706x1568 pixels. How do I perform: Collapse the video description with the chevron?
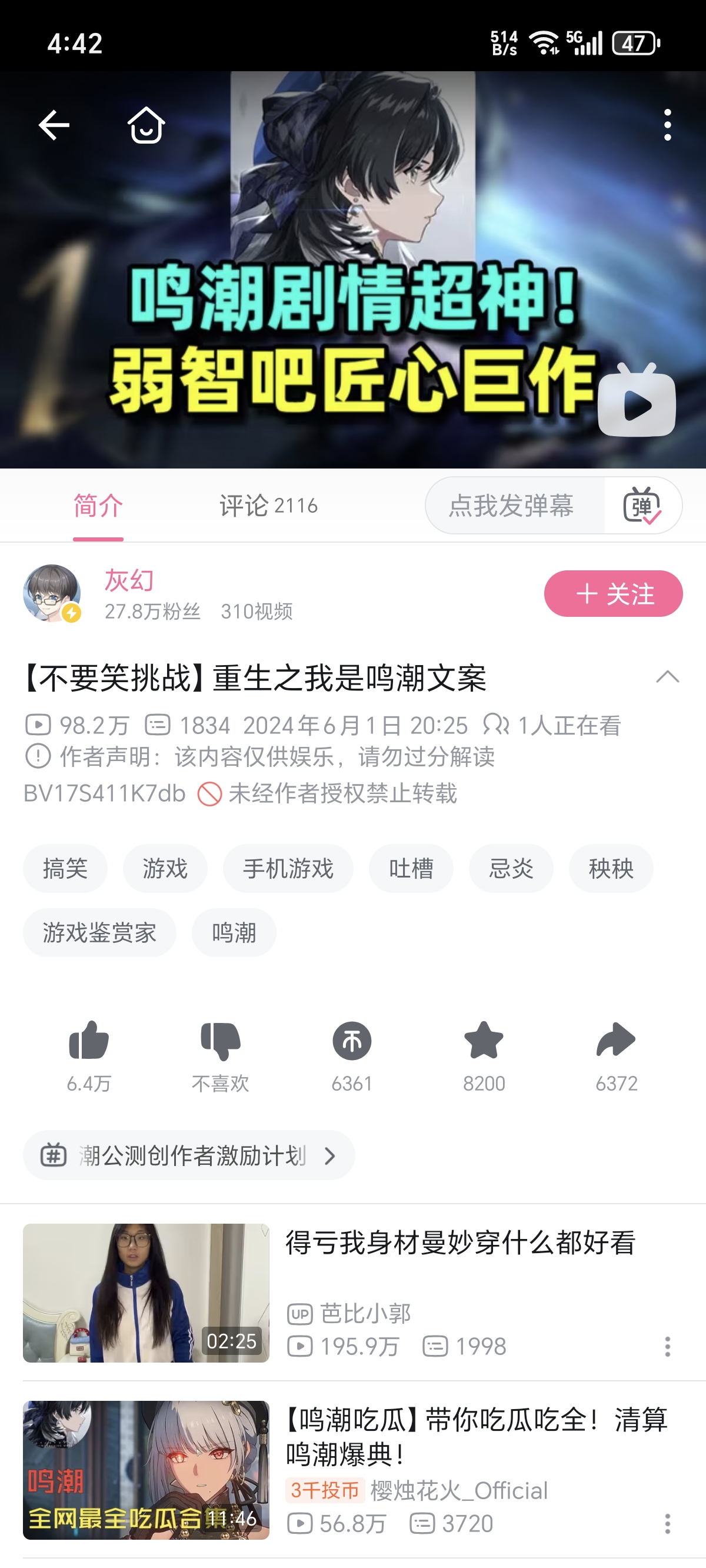pyautogui.click(x=668, y=677)
